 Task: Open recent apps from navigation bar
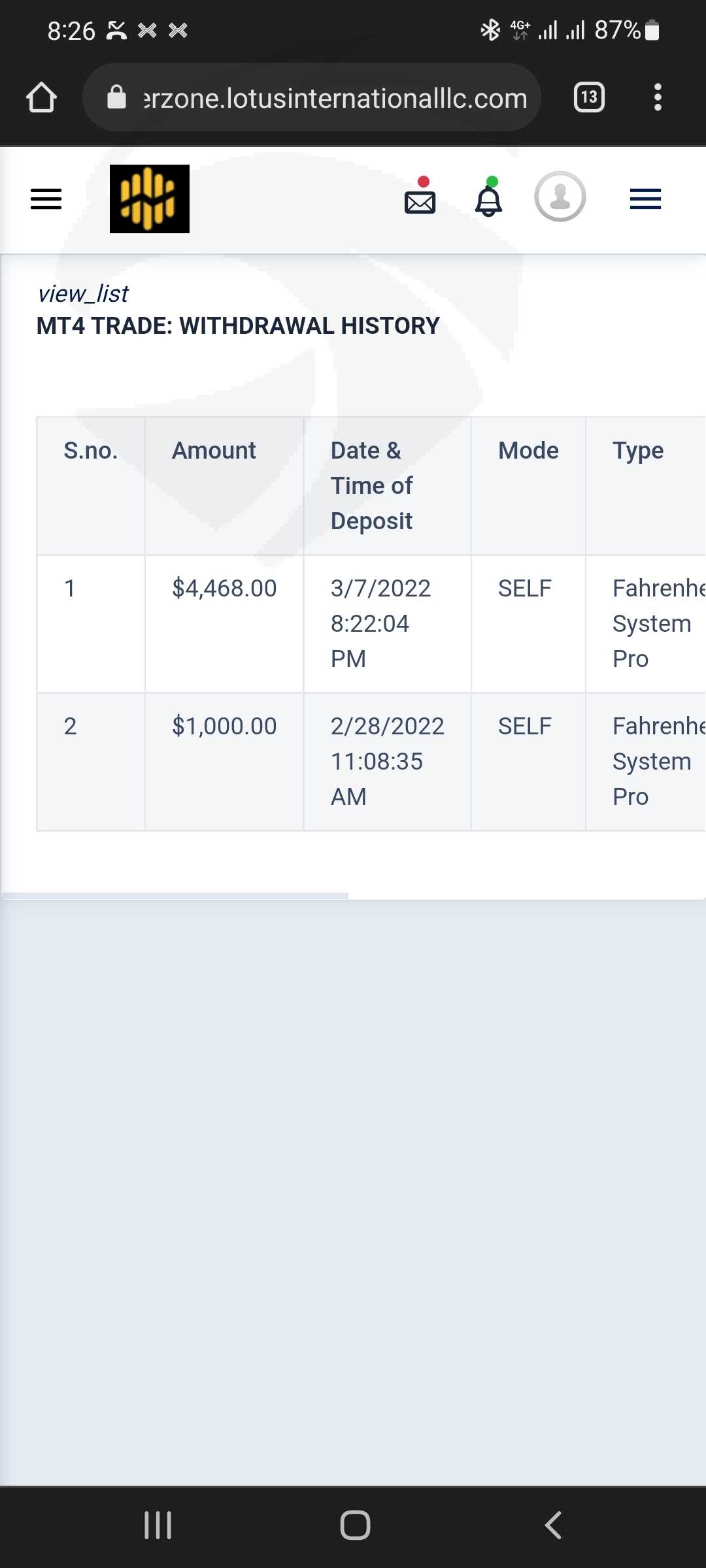pos(158,1526)
